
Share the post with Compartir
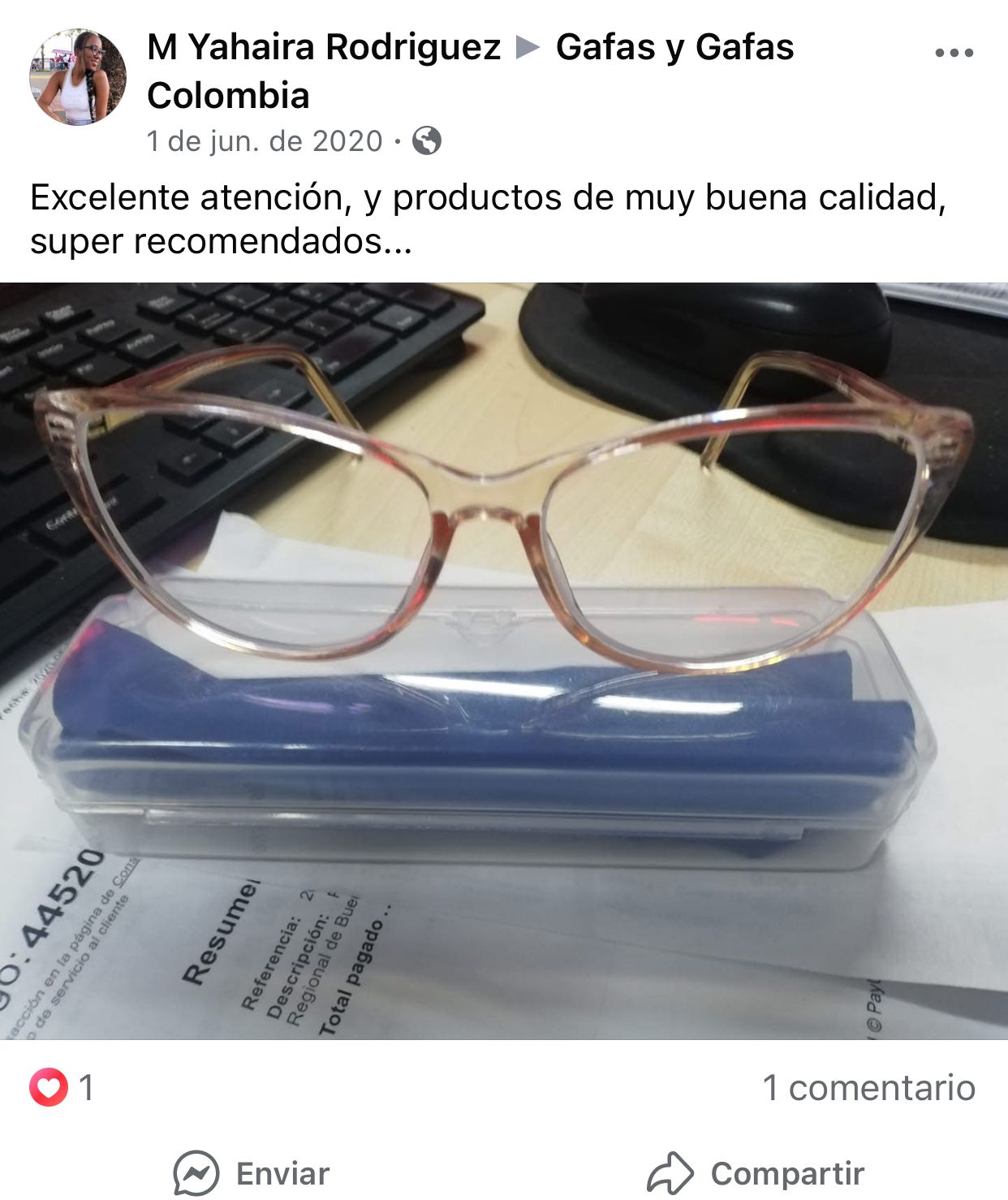[756, 1173]
